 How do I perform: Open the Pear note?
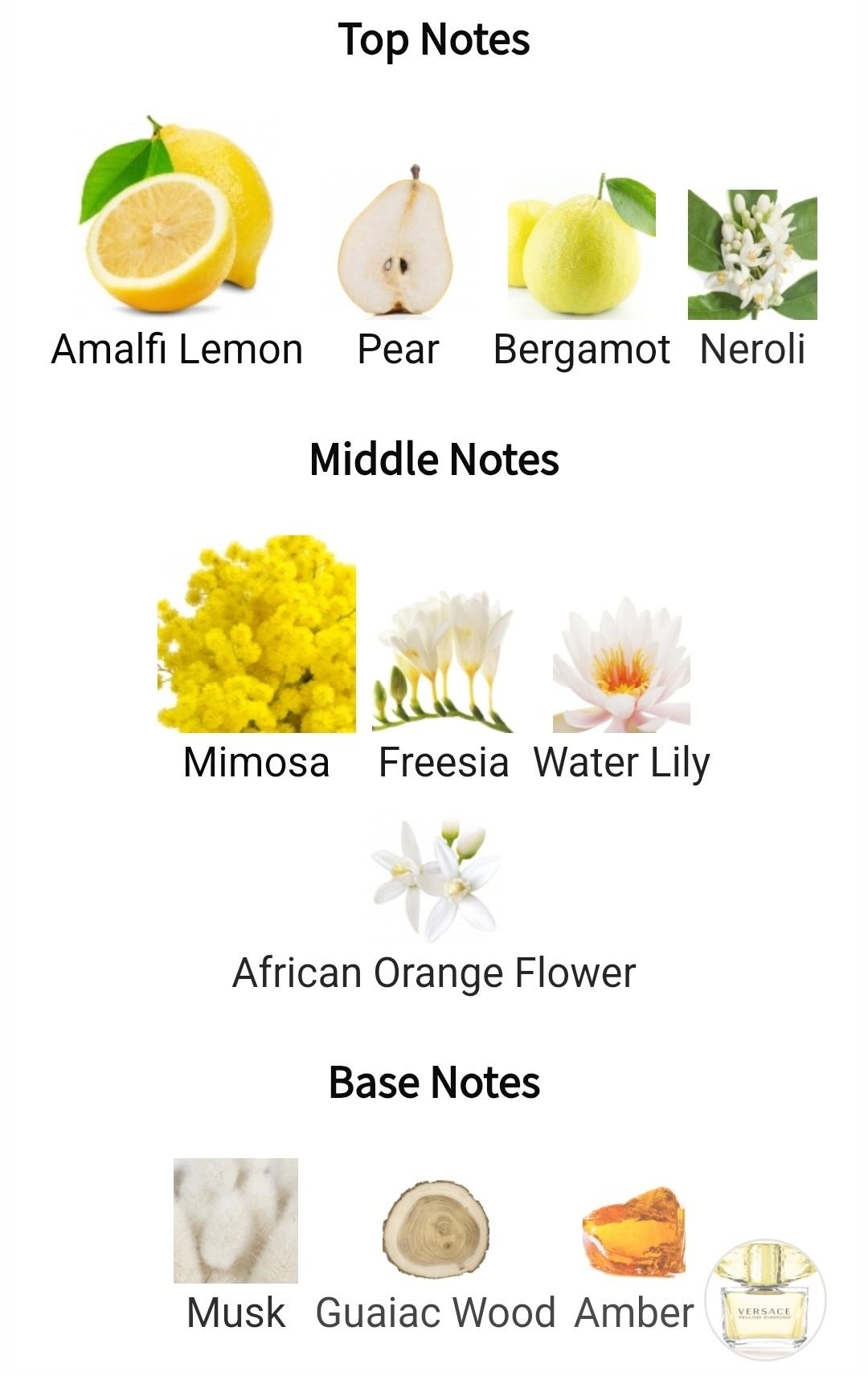point(397,241)
